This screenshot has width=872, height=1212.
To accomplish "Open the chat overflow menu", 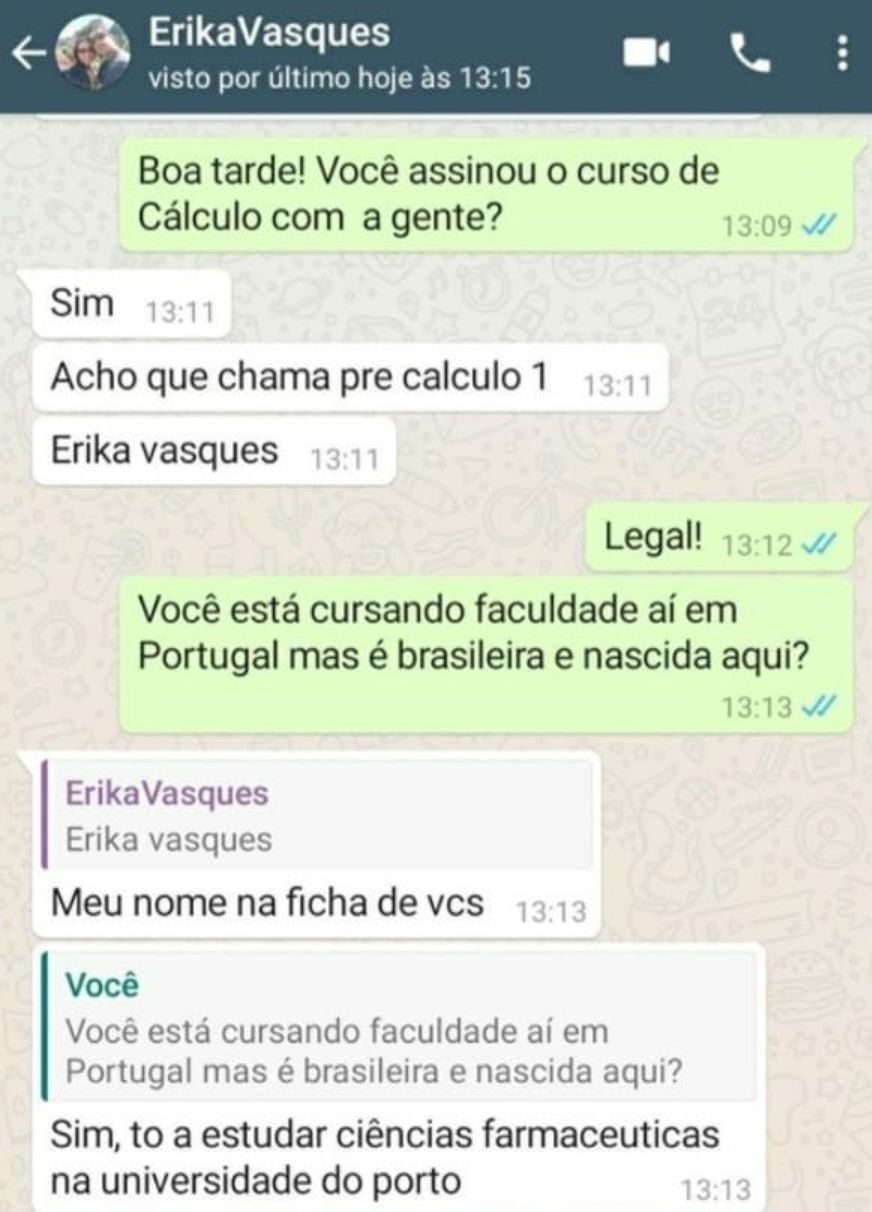I will [x=842, y=53].
